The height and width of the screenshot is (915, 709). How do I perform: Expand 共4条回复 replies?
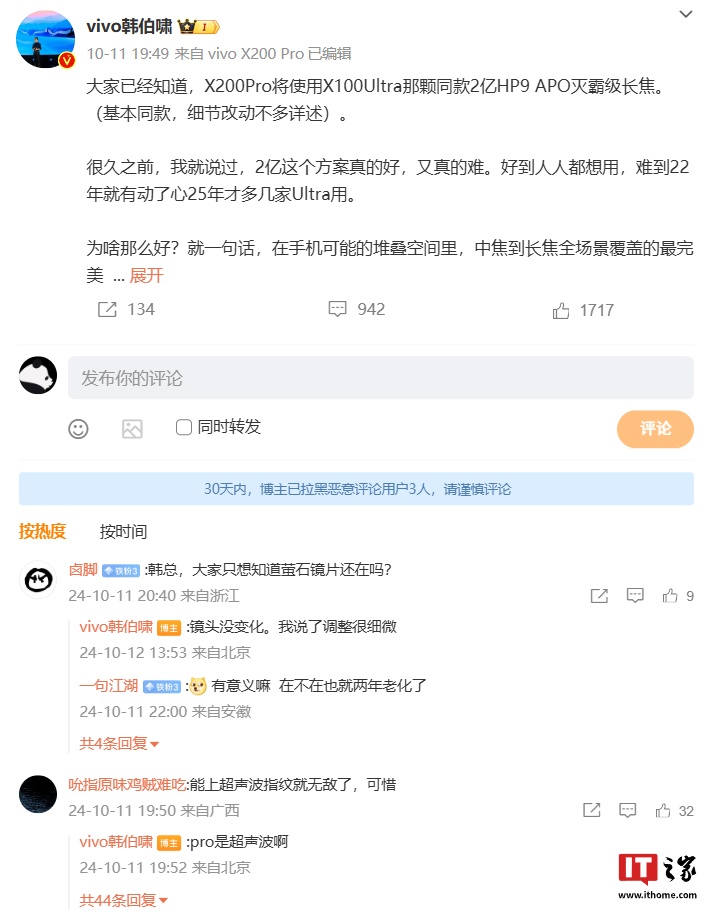tap(119, 743)
